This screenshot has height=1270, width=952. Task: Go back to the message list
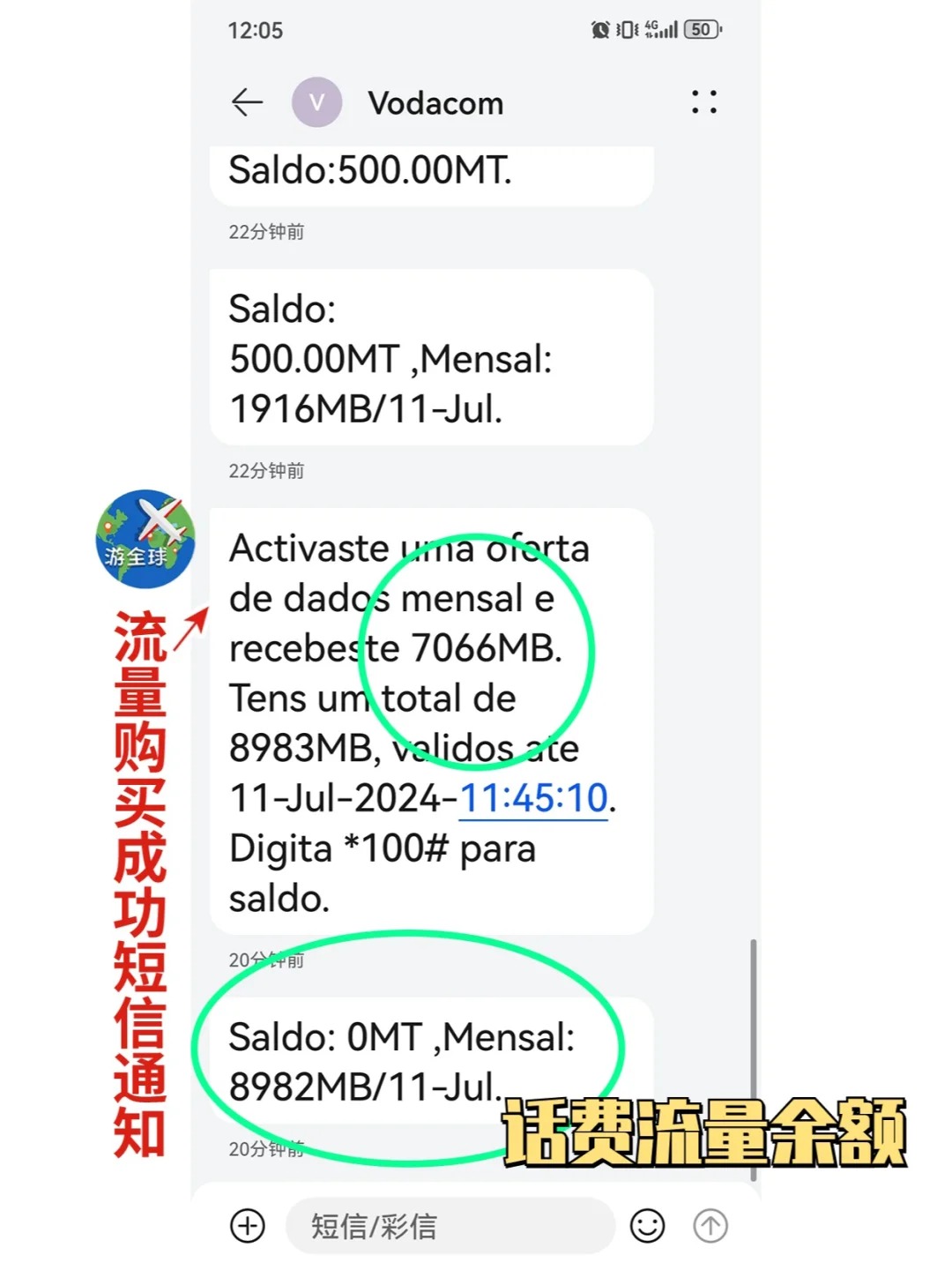coord(248,102)
